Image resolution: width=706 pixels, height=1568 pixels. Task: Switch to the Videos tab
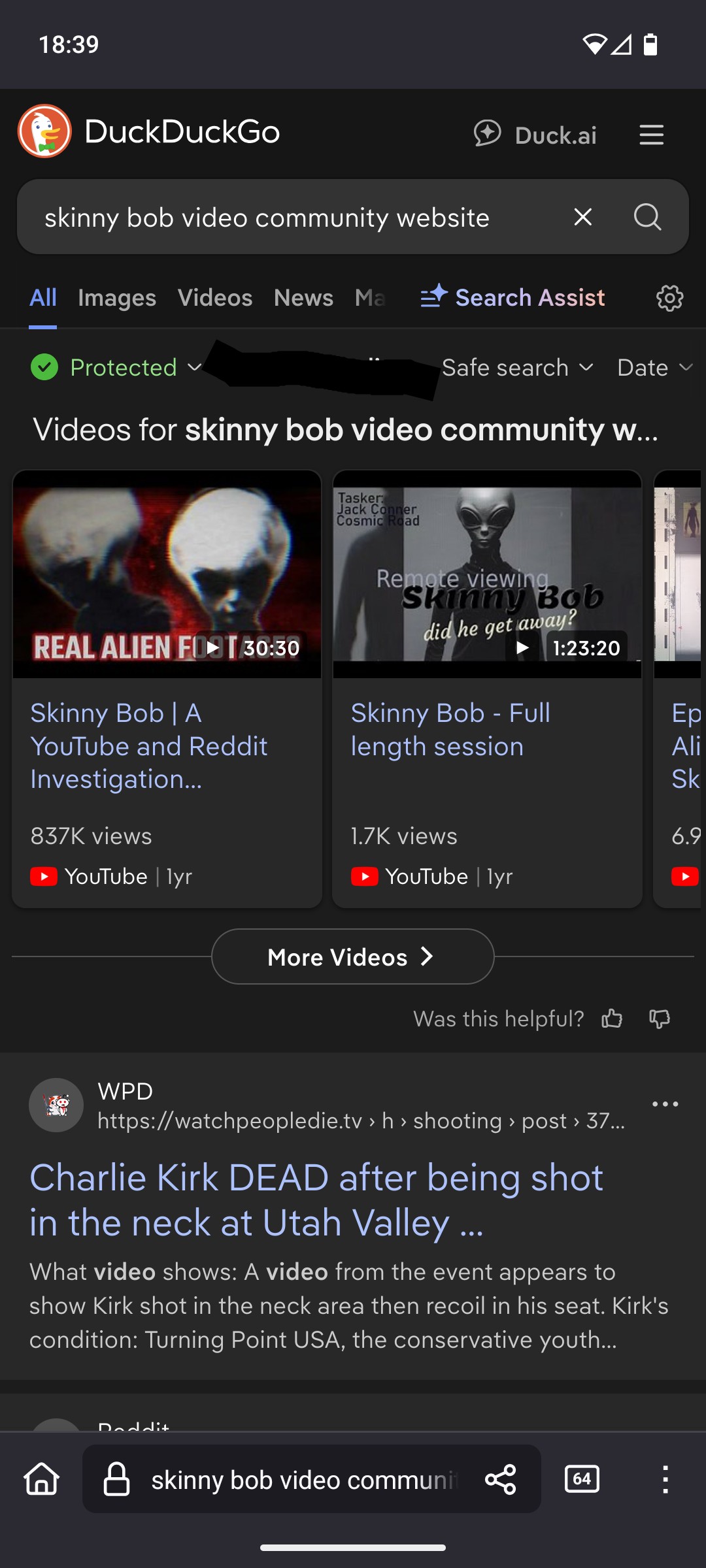point(215,298)
